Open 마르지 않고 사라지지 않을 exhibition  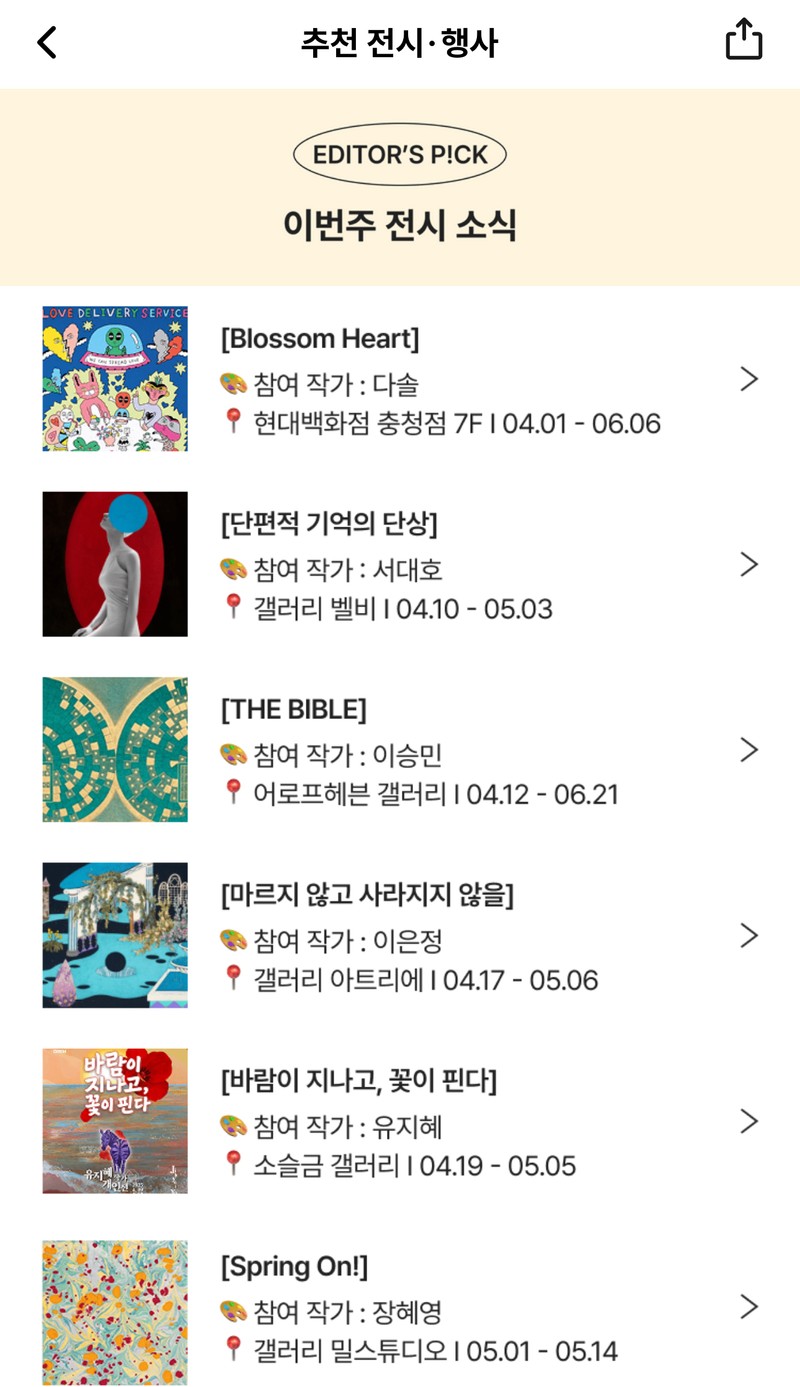pos(400,935)
